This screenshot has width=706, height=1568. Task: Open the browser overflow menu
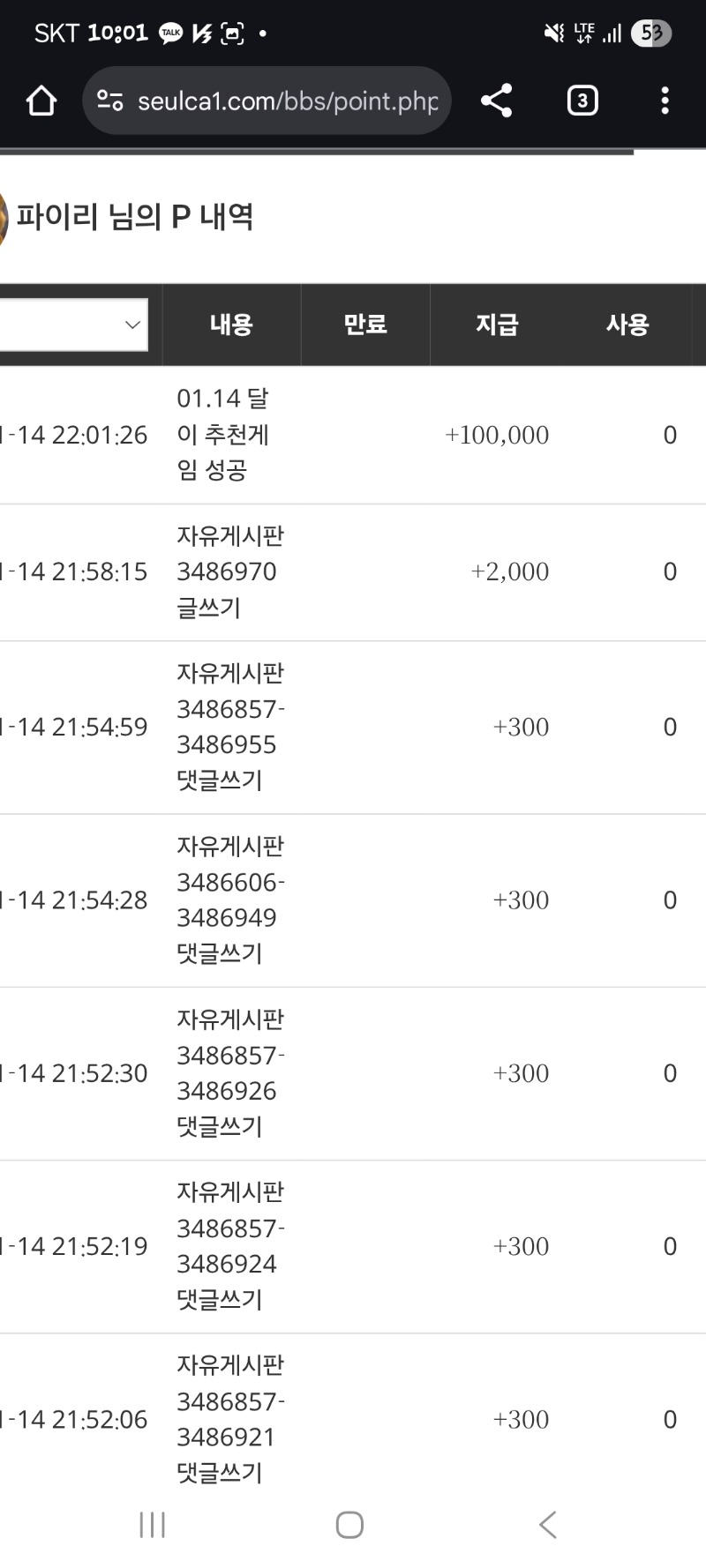(665, 101)
